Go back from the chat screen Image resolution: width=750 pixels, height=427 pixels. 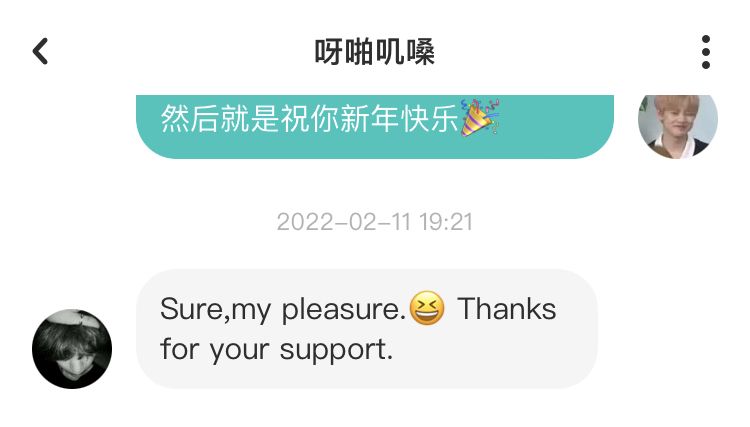pos(40,51)
